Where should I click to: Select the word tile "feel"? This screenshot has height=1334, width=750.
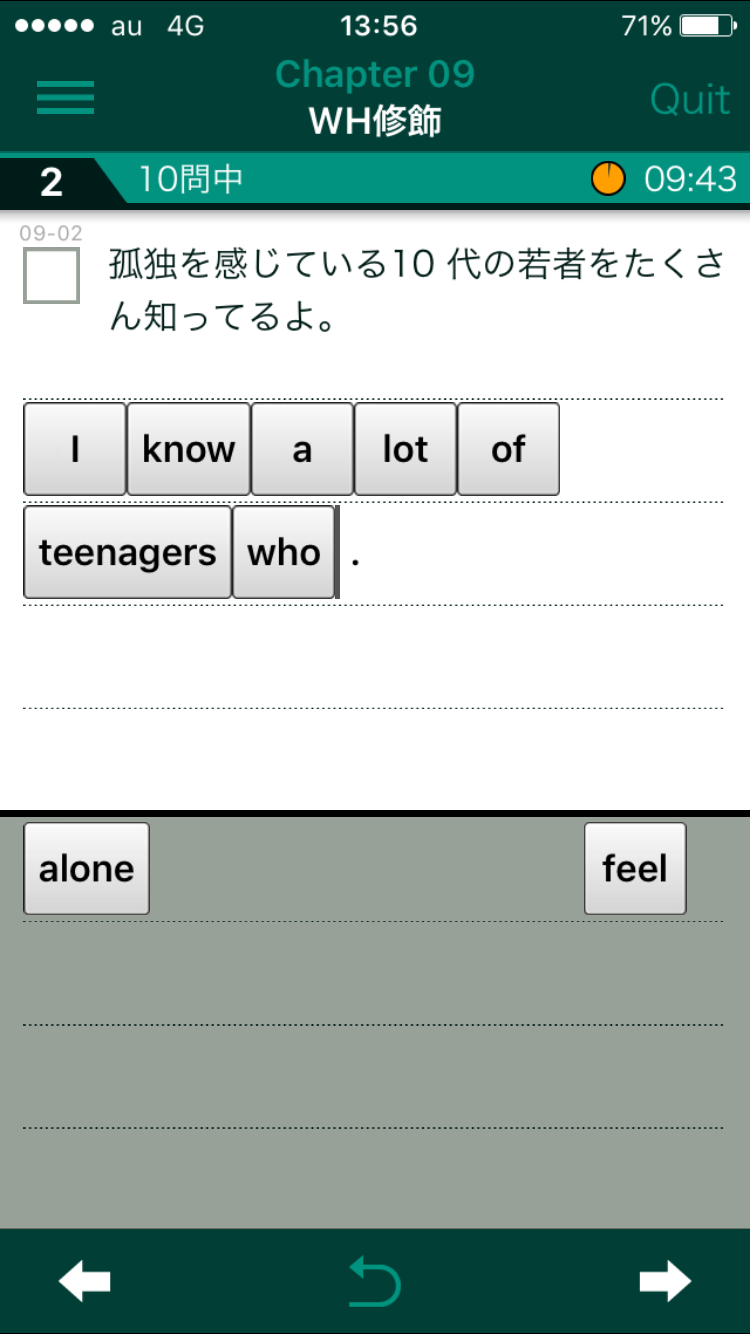pyautogui.click(x=635, y=868)
